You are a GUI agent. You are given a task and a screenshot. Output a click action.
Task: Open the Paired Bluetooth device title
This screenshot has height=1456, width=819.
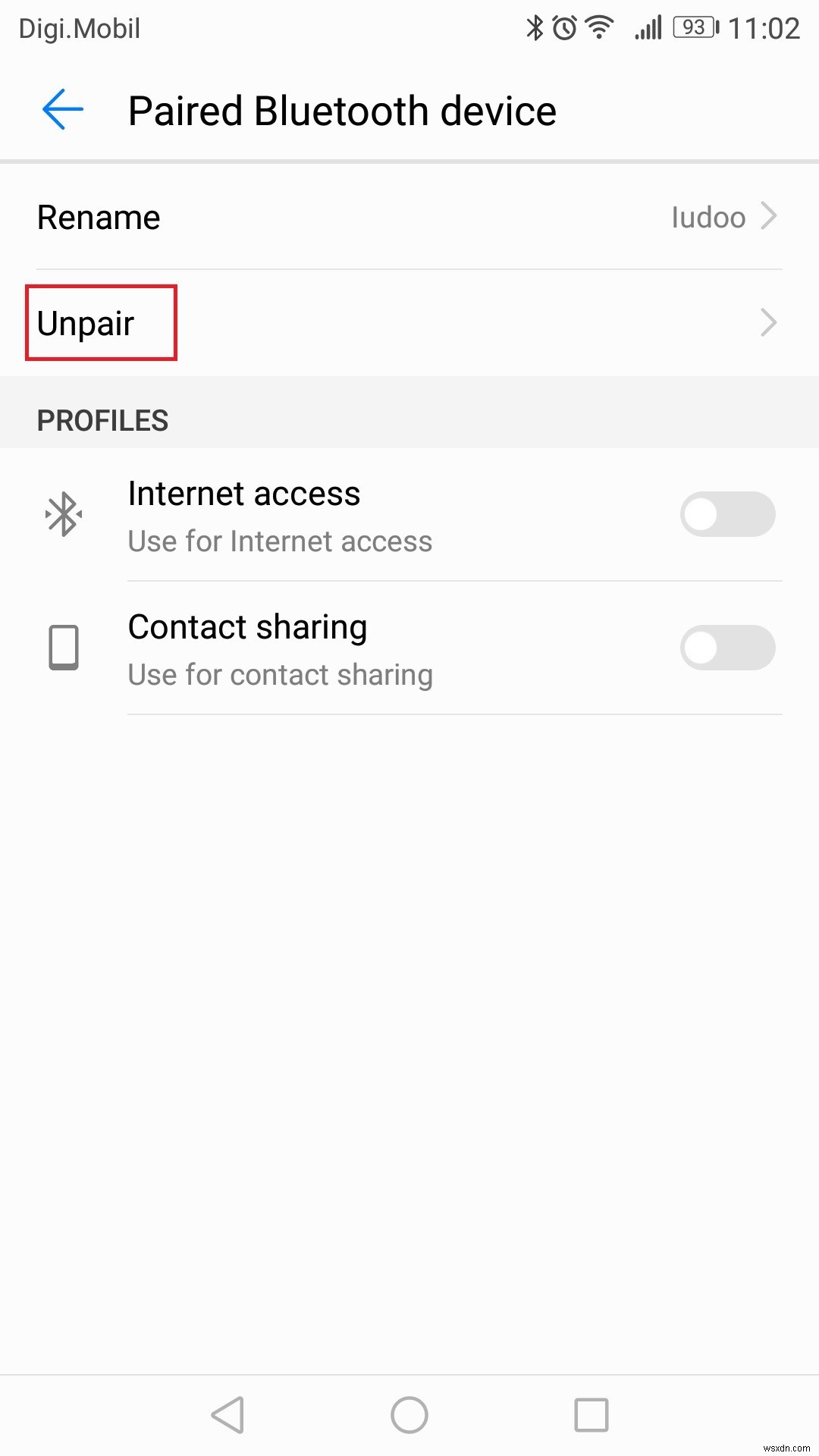342,110
